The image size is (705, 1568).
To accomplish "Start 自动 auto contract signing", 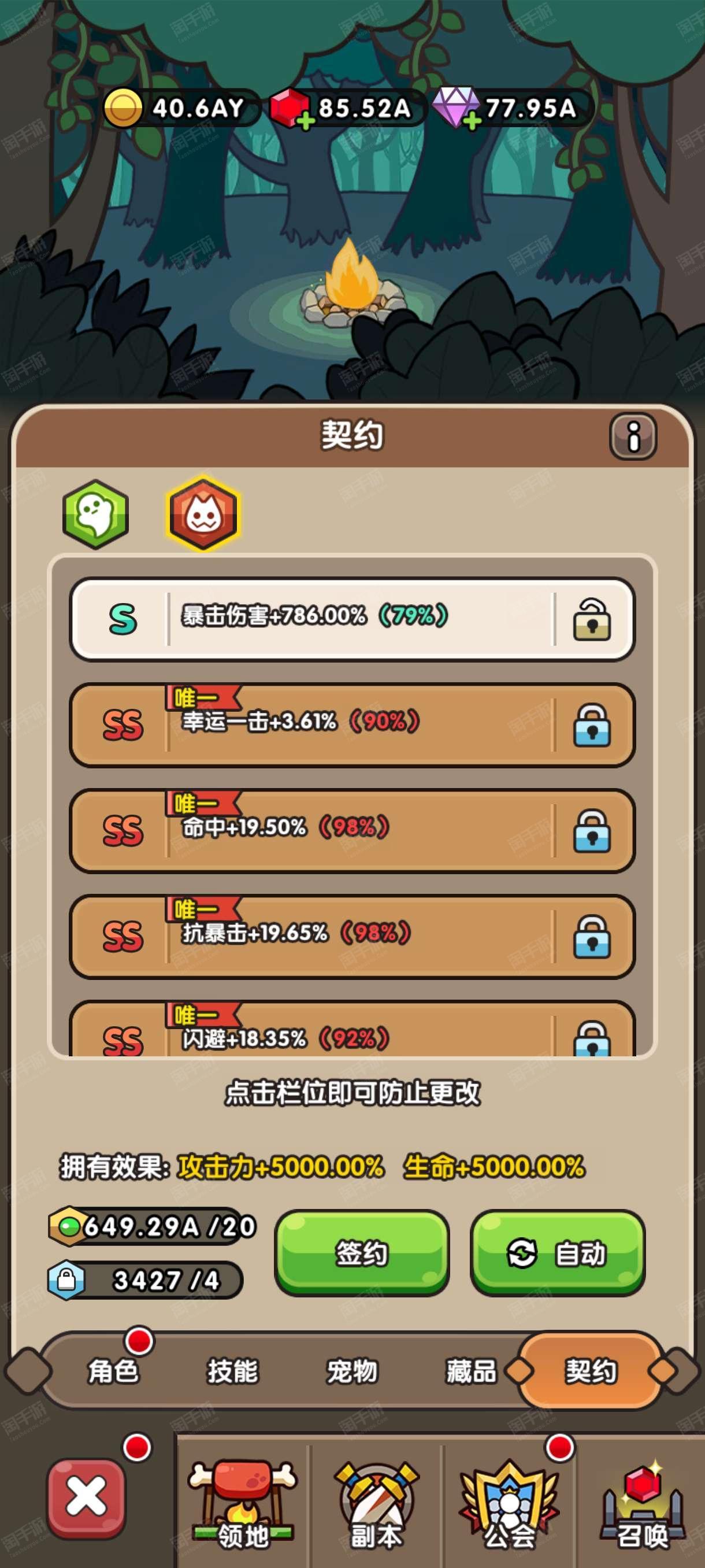I will point(557,1253).
